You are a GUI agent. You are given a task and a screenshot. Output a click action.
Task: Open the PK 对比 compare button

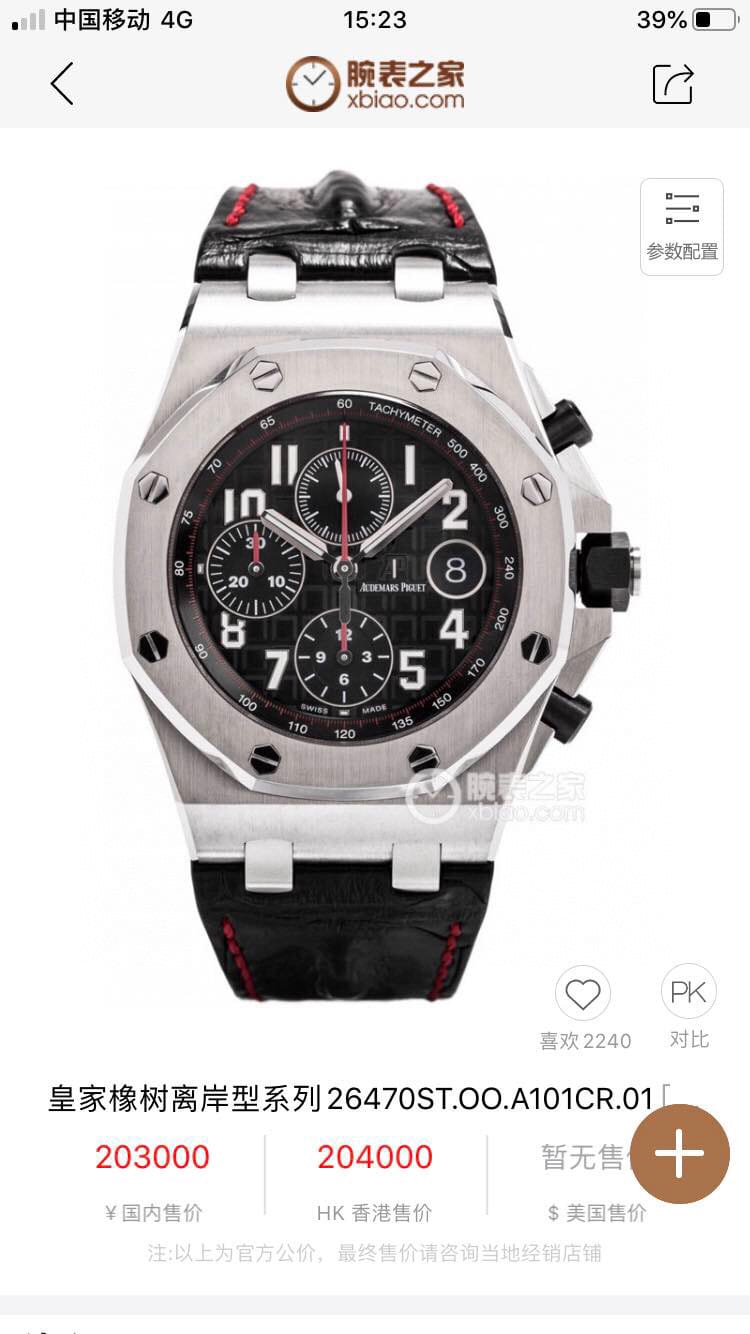click(x=688, y=992)
